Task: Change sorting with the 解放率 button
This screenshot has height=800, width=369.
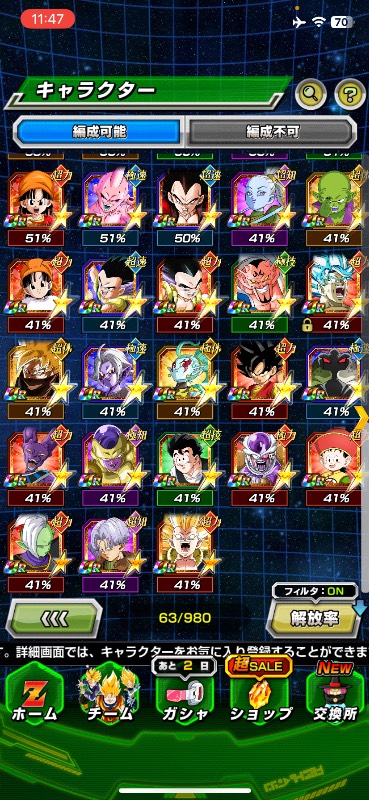Action: [x=314, y=618]
